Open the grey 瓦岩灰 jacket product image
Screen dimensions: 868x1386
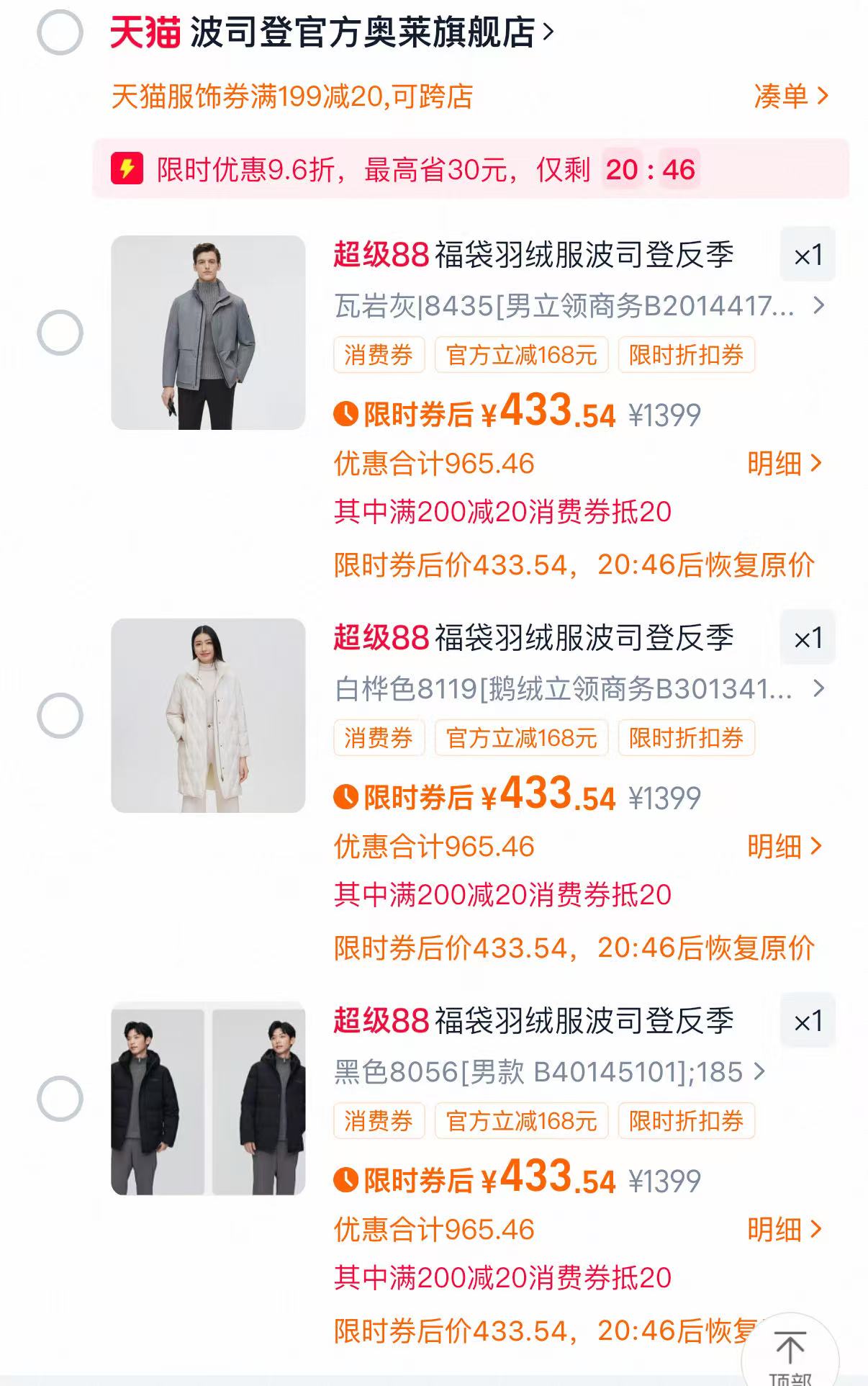(208, 333)
